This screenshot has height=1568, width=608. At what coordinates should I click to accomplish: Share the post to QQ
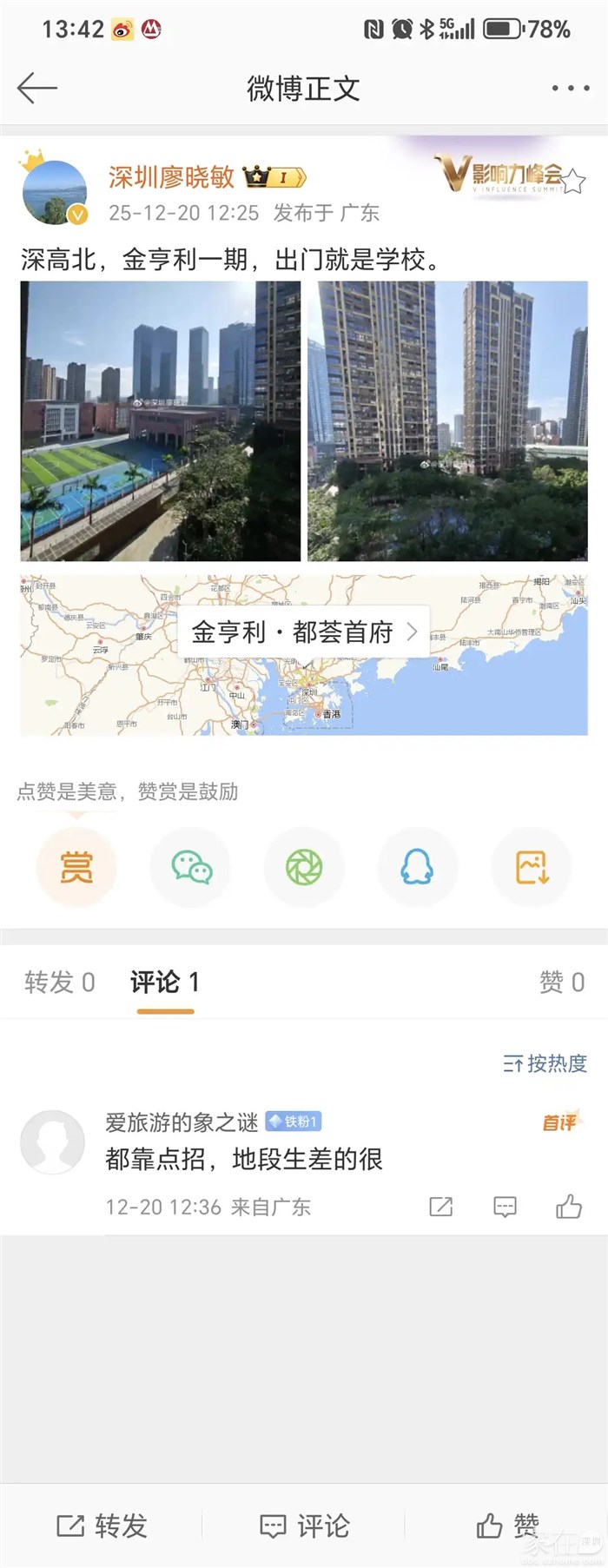tap(418, 868)
